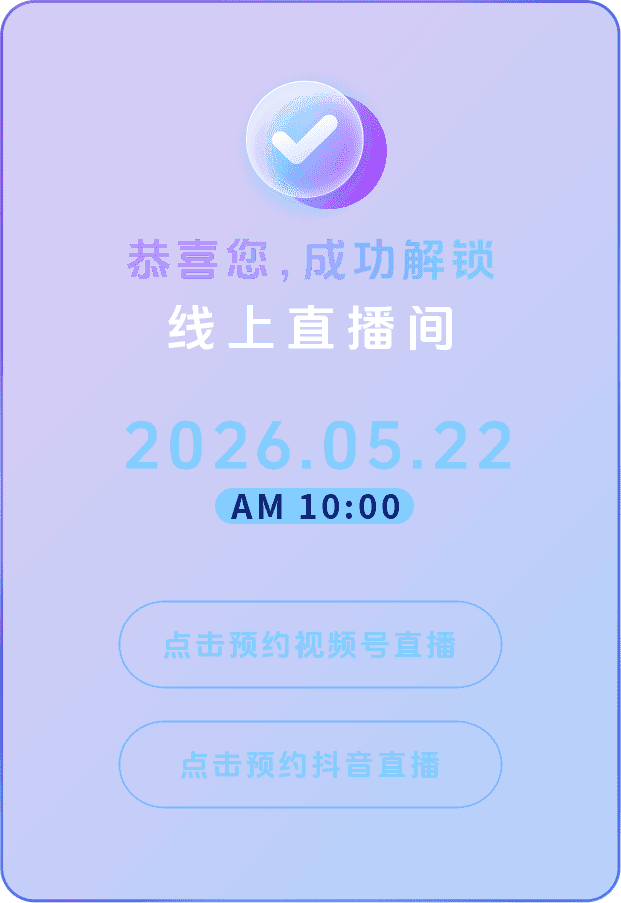Tap 点击预约视频号直播 button

coord(310,645)
